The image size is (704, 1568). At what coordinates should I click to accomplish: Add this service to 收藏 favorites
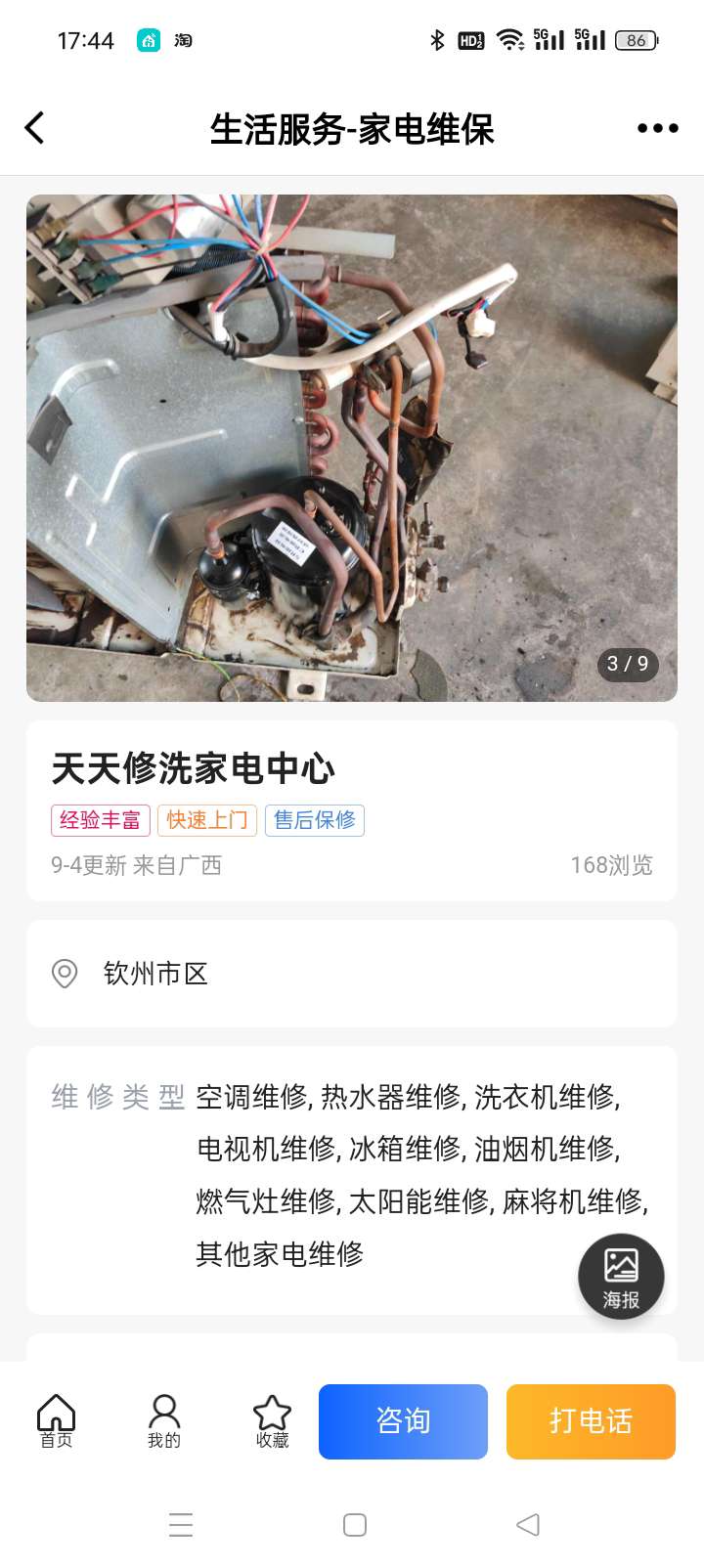272,1421
